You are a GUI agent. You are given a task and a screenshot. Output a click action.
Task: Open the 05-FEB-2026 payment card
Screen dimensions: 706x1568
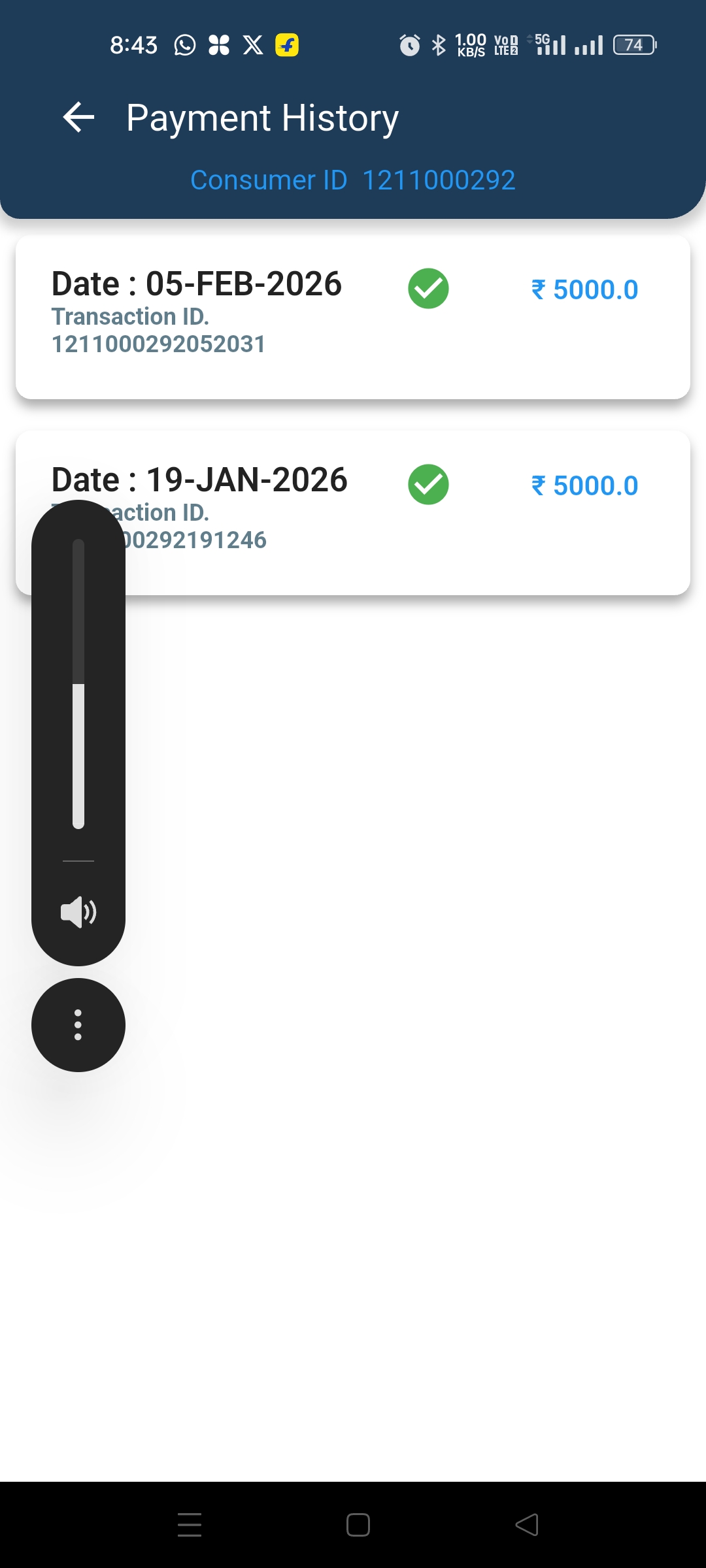pos(353,317)
